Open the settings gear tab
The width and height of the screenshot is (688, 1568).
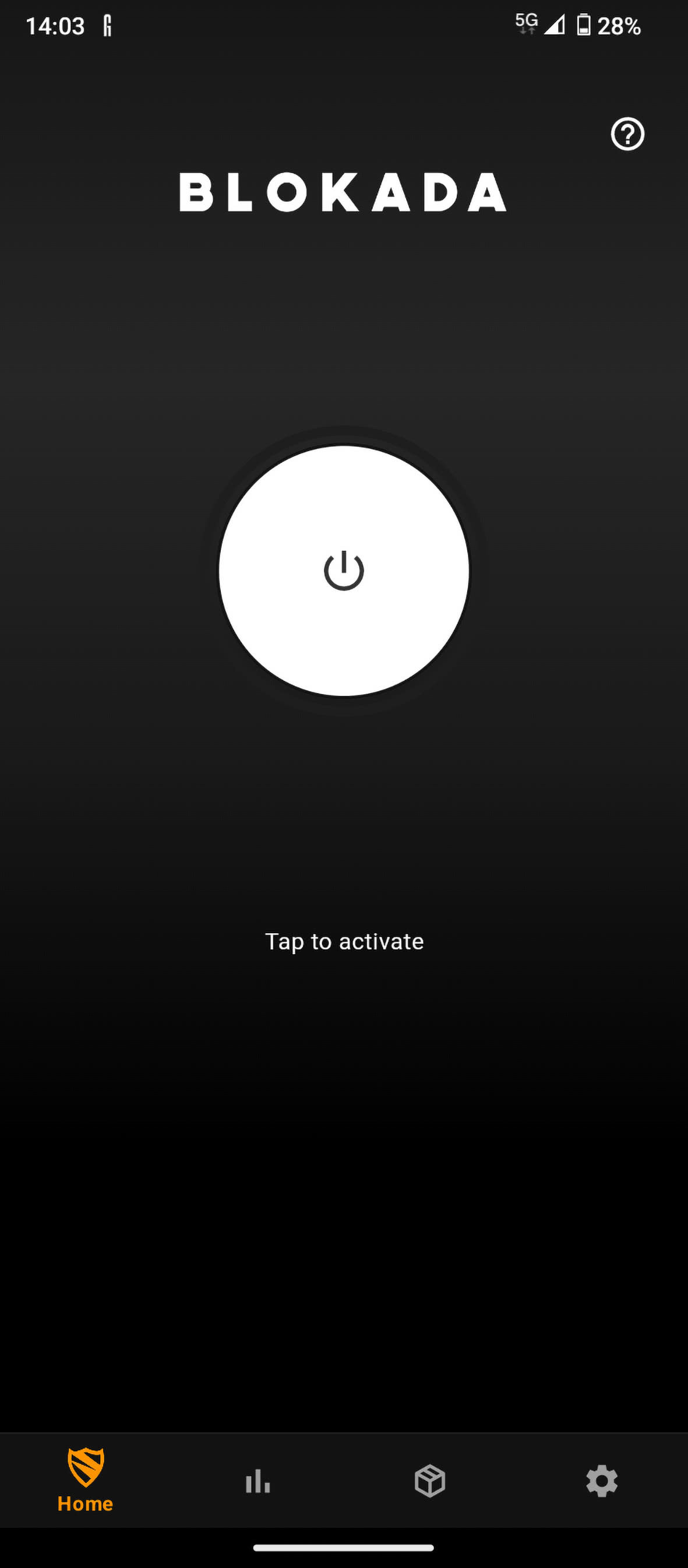coord(602,1481)
